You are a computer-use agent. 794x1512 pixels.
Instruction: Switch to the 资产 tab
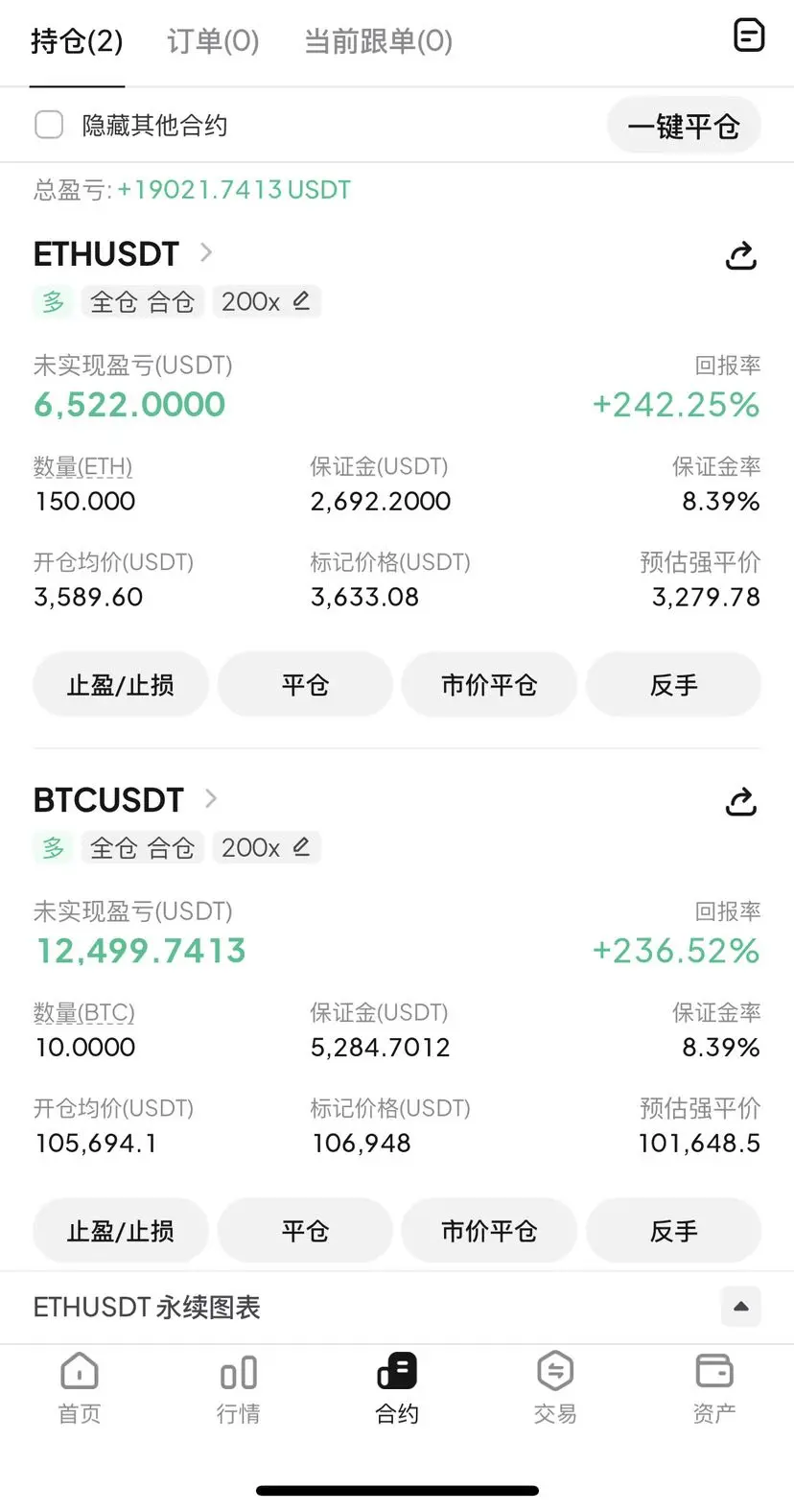click(714, 1388)
